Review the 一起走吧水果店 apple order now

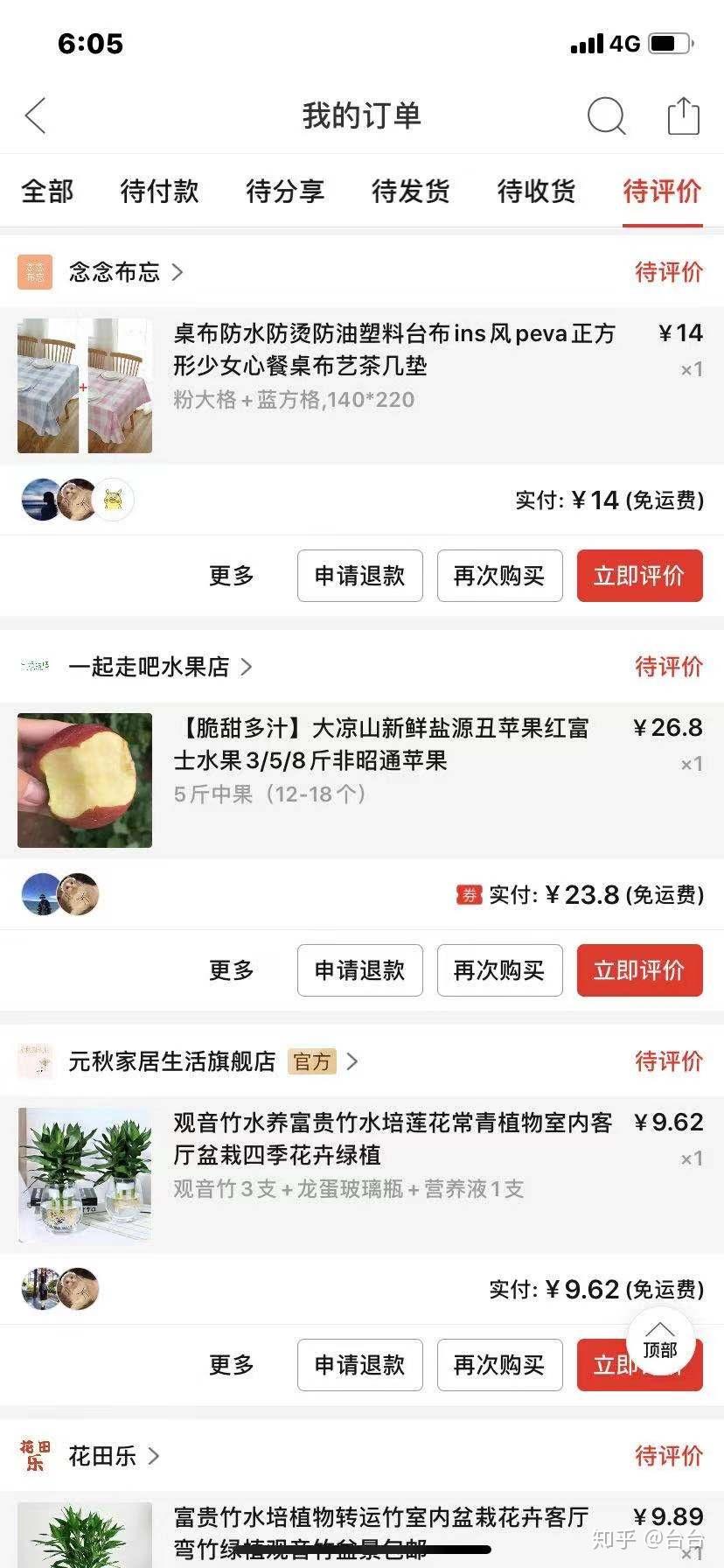coord(639,970)
